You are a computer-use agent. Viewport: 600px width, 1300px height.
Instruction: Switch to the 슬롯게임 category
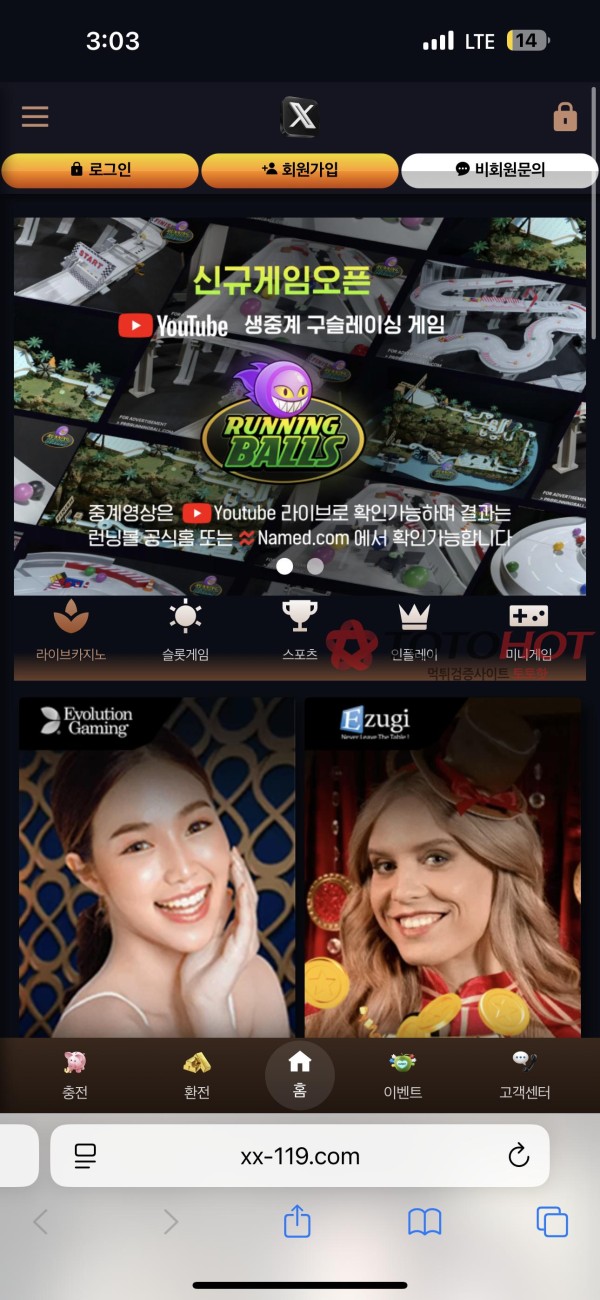coord(185,633)
